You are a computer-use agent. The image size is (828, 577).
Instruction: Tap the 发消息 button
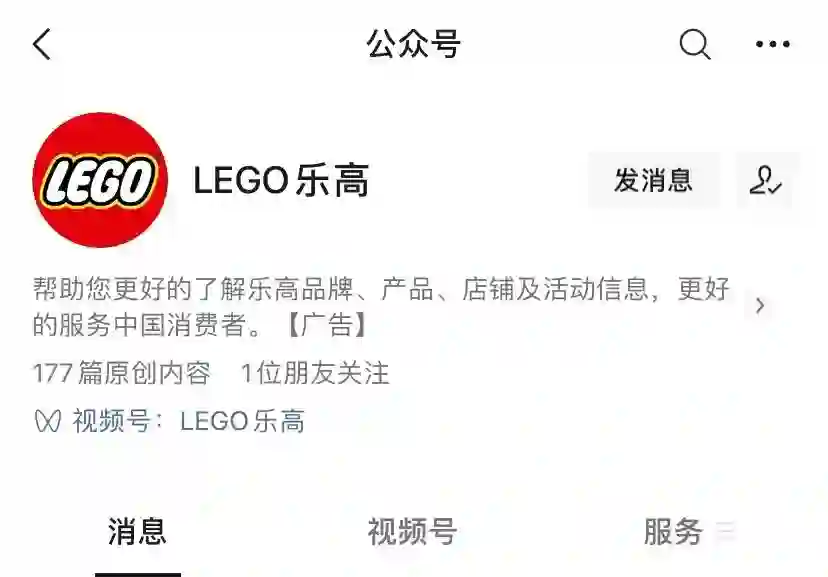[653, 181]
